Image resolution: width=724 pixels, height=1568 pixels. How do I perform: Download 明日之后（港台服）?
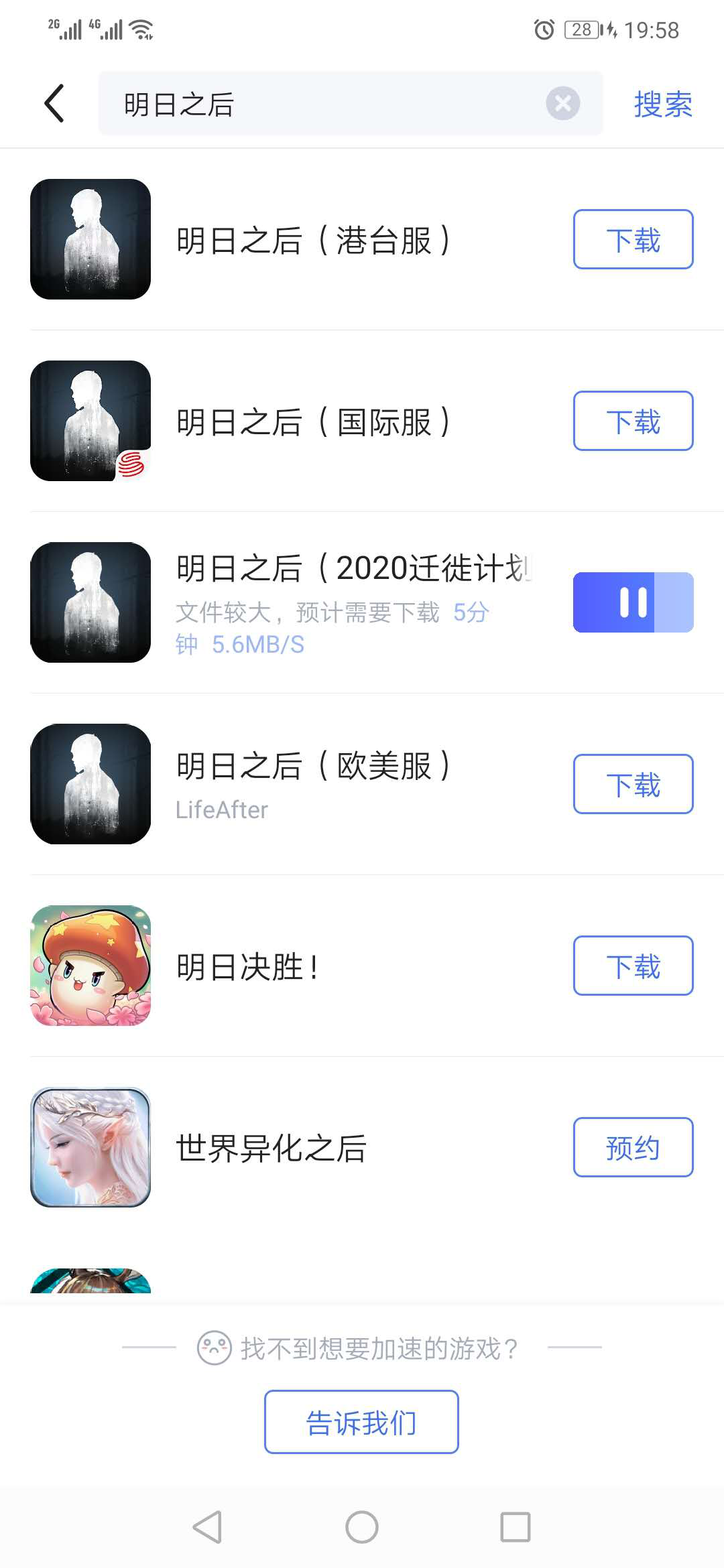[x=633, y=240]
